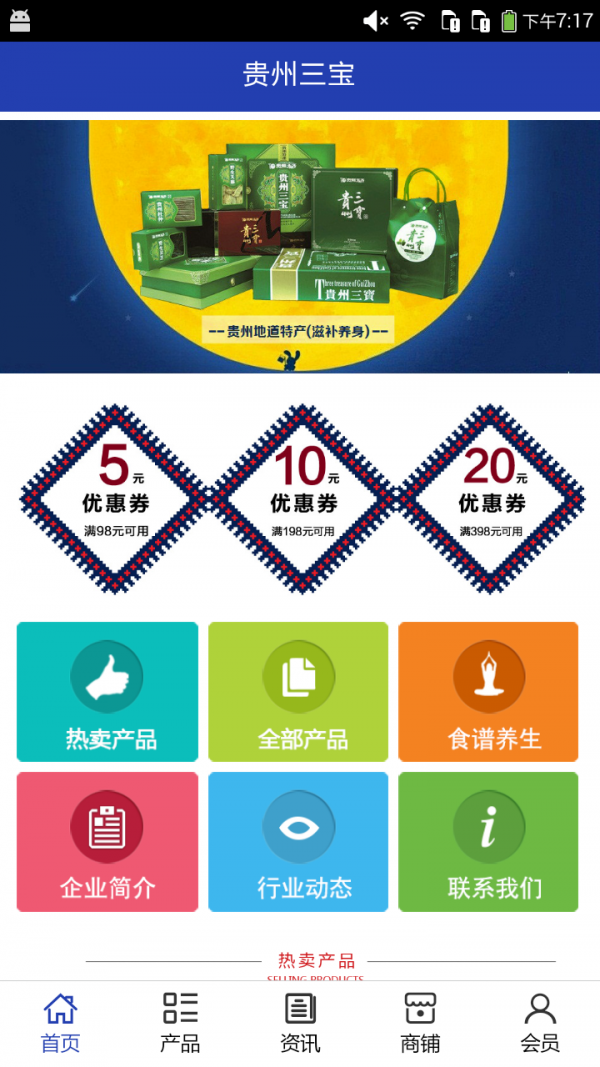
Task: Open the 食谱养生 tile
Action: (488, 692)
